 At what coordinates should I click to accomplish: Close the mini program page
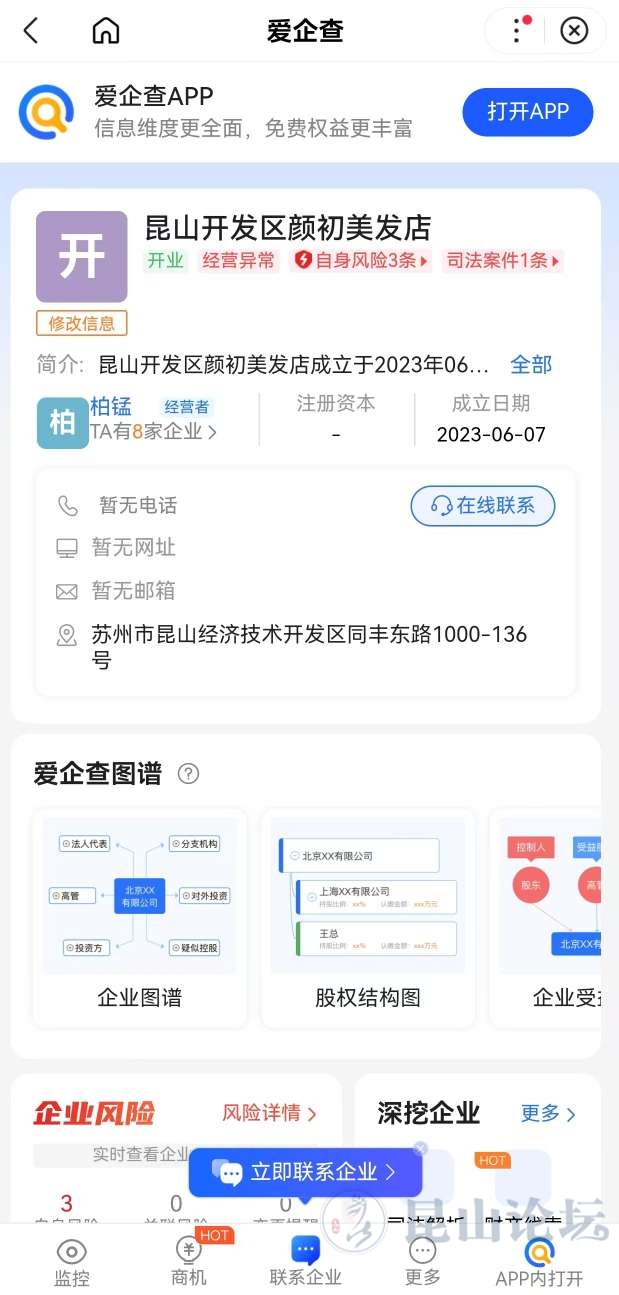tap(574, 31)
